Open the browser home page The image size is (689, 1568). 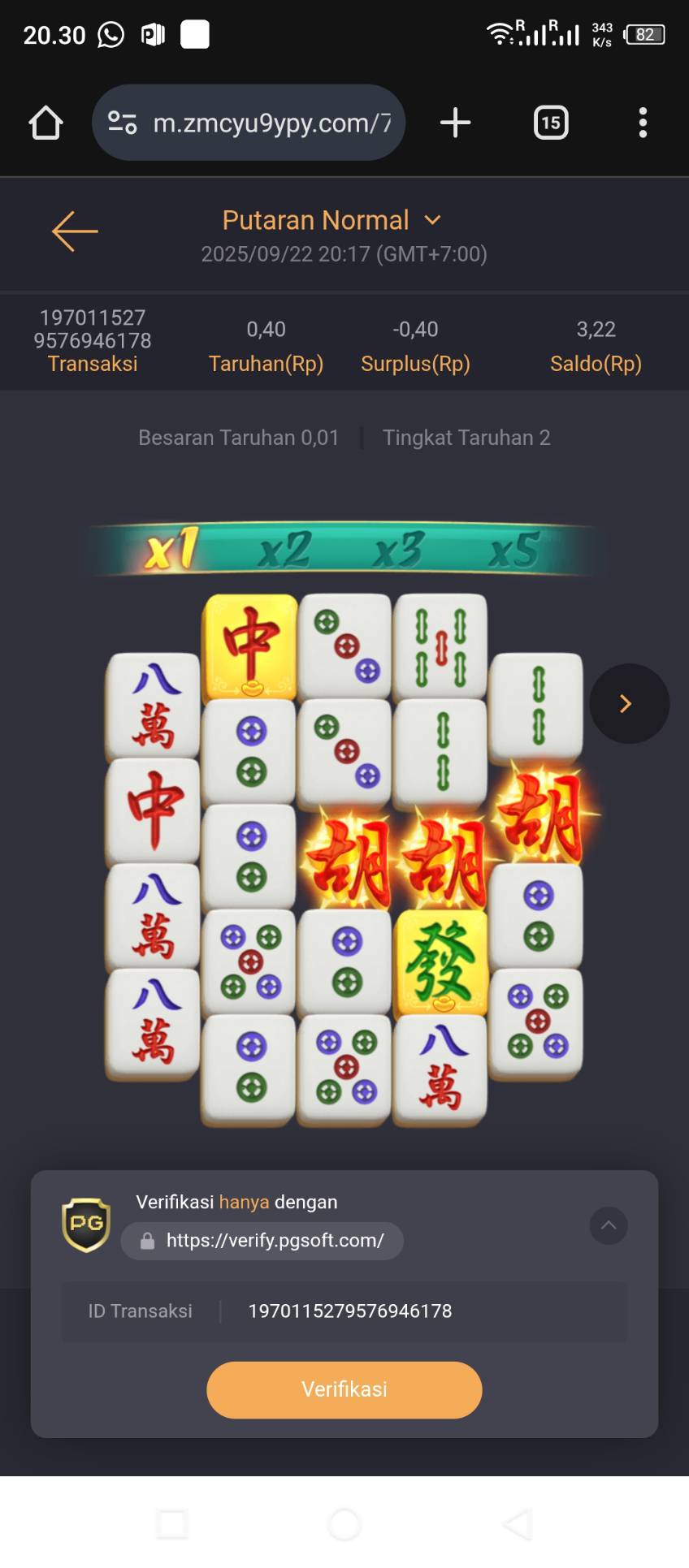(x=45, y=123)
